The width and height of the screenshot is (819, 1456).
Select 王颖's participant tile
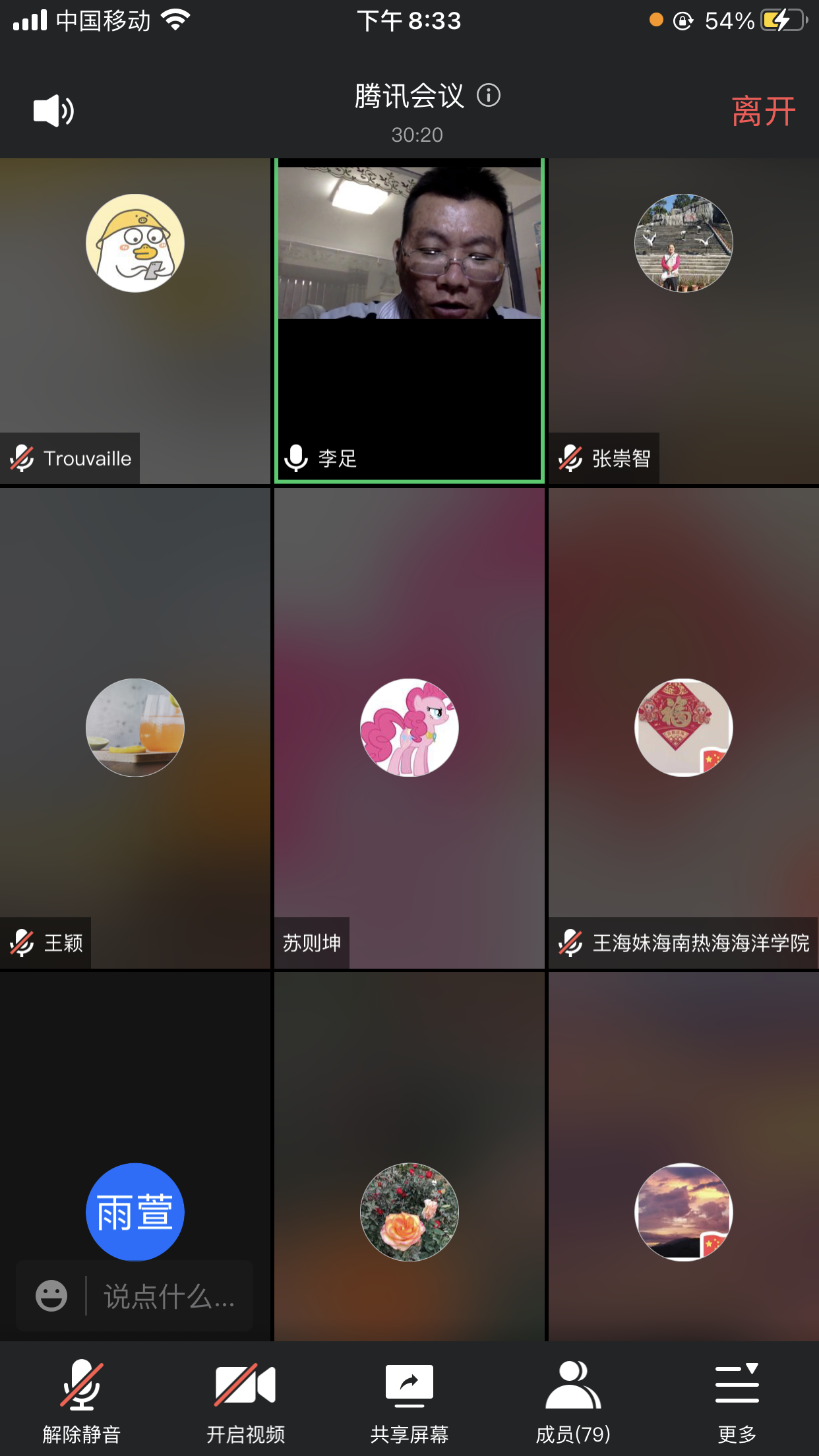click(x=135, y=728)
